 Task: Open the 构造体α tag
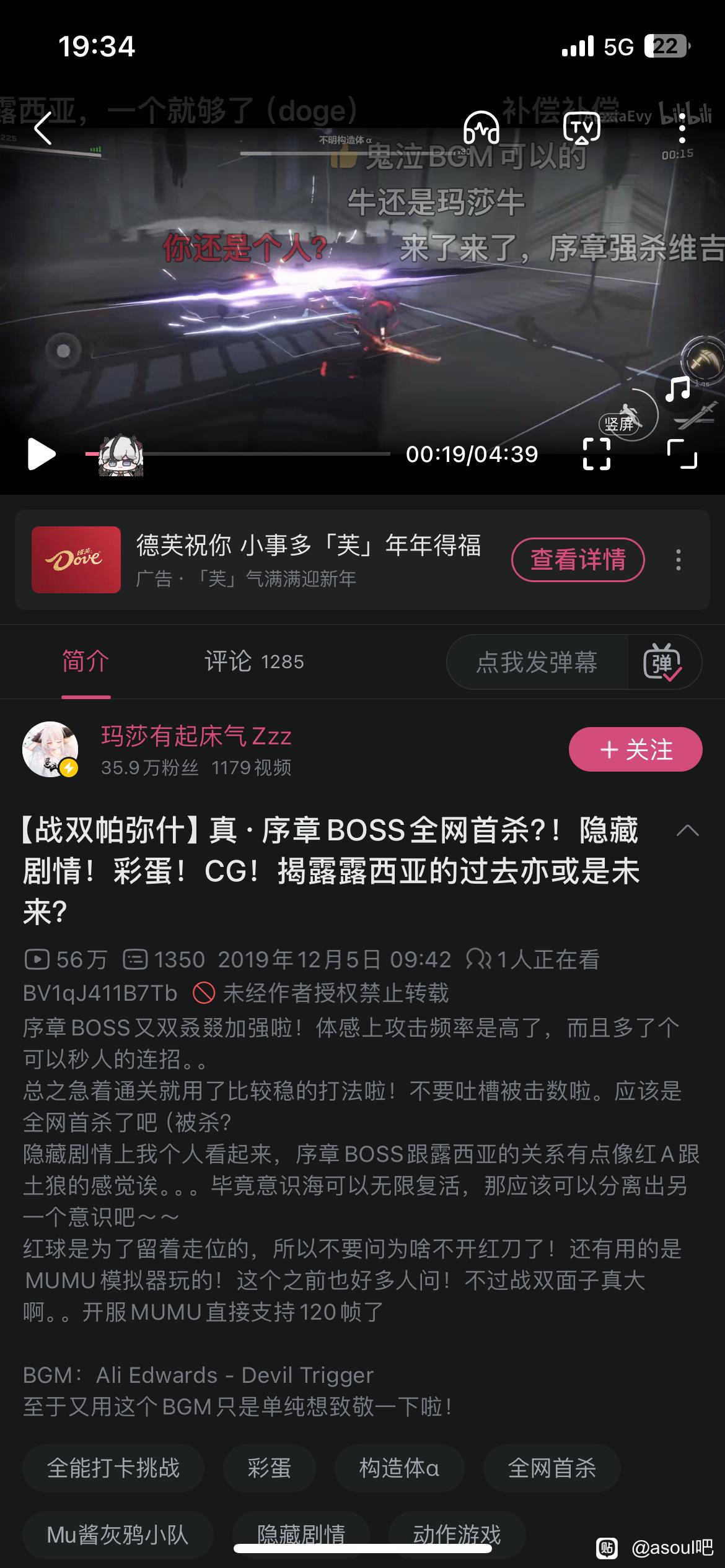(399, 1468)
